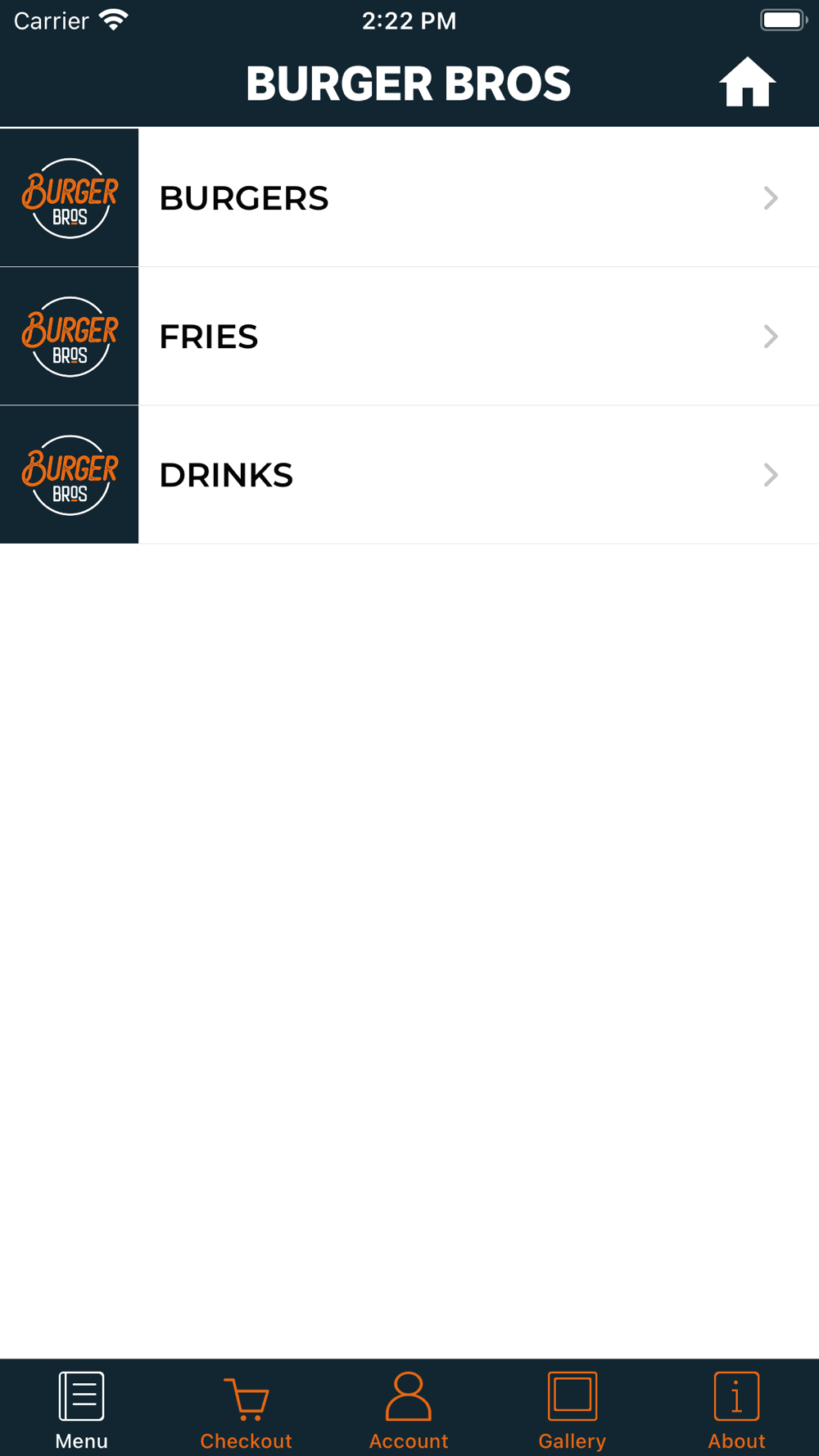Tap the home icon in header
819x1456 pixels.
click(747, 83)
